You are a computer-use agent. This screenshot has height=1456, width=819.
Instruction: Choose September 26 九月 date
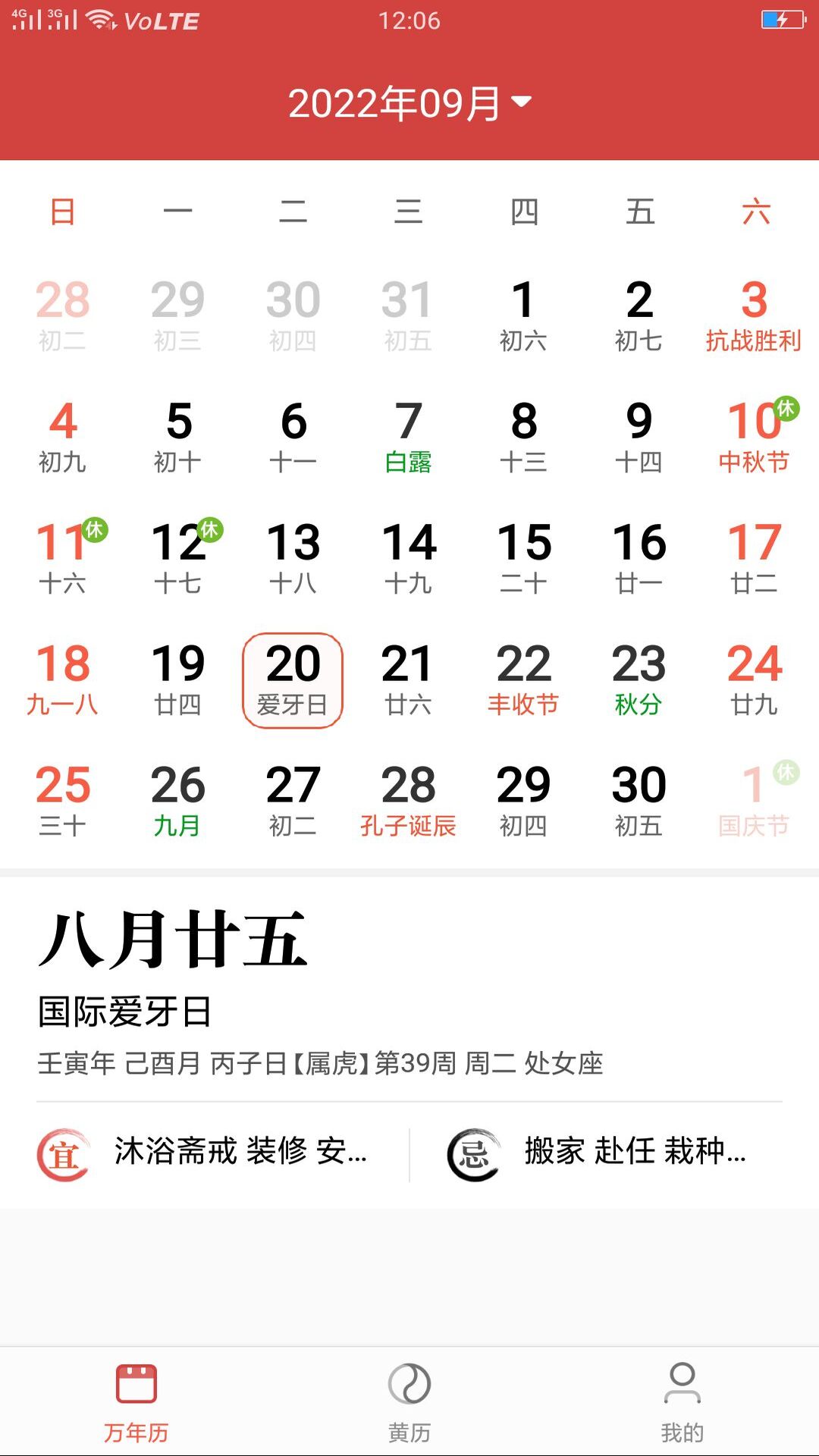177,802
